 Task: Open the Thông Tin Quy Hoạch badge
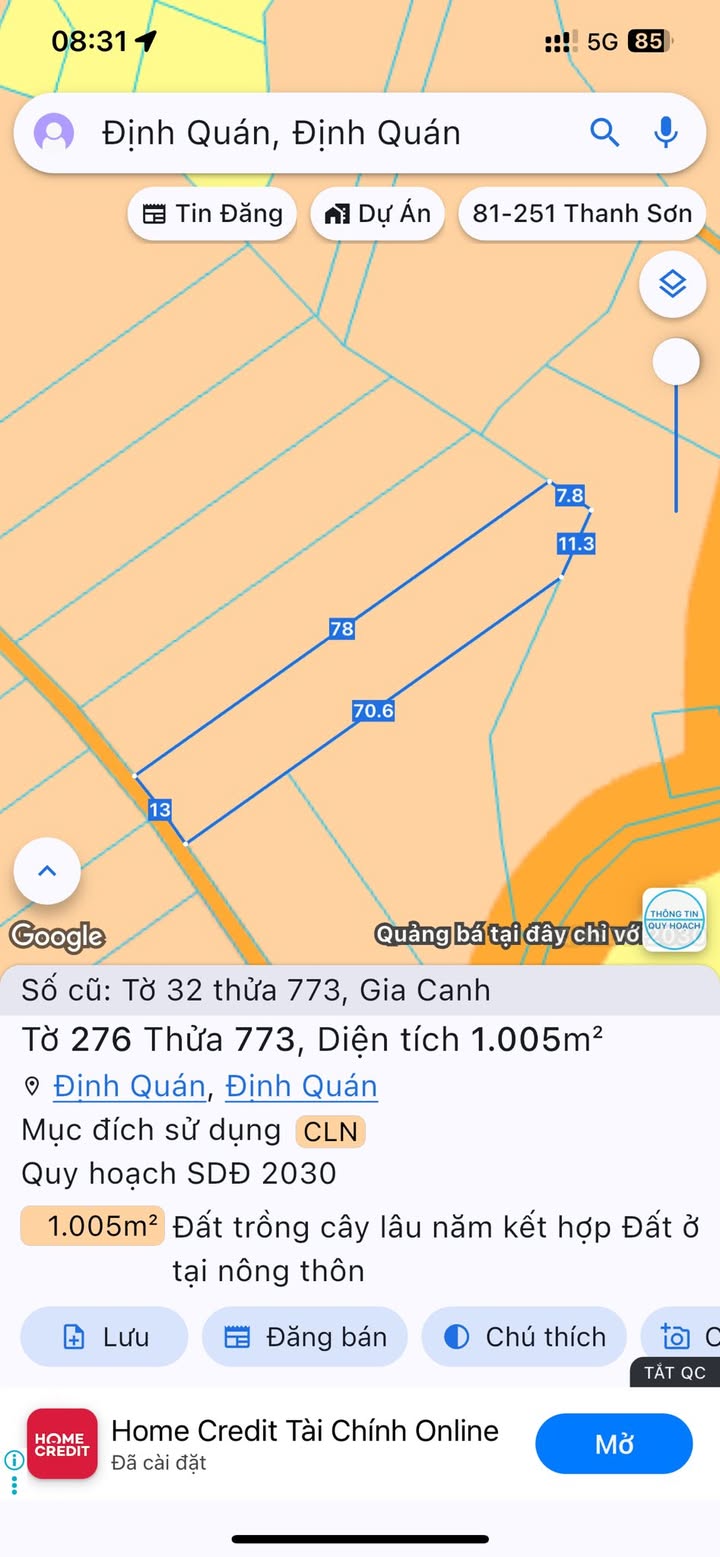(674, 920)
